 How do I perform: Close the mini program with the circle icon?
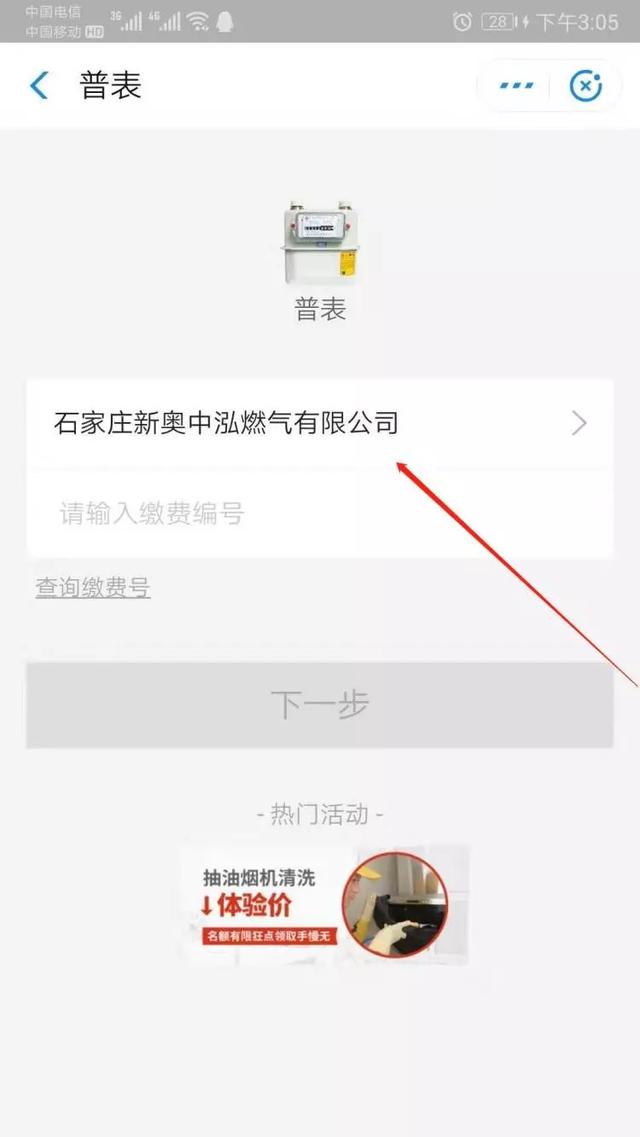[586, 86]
